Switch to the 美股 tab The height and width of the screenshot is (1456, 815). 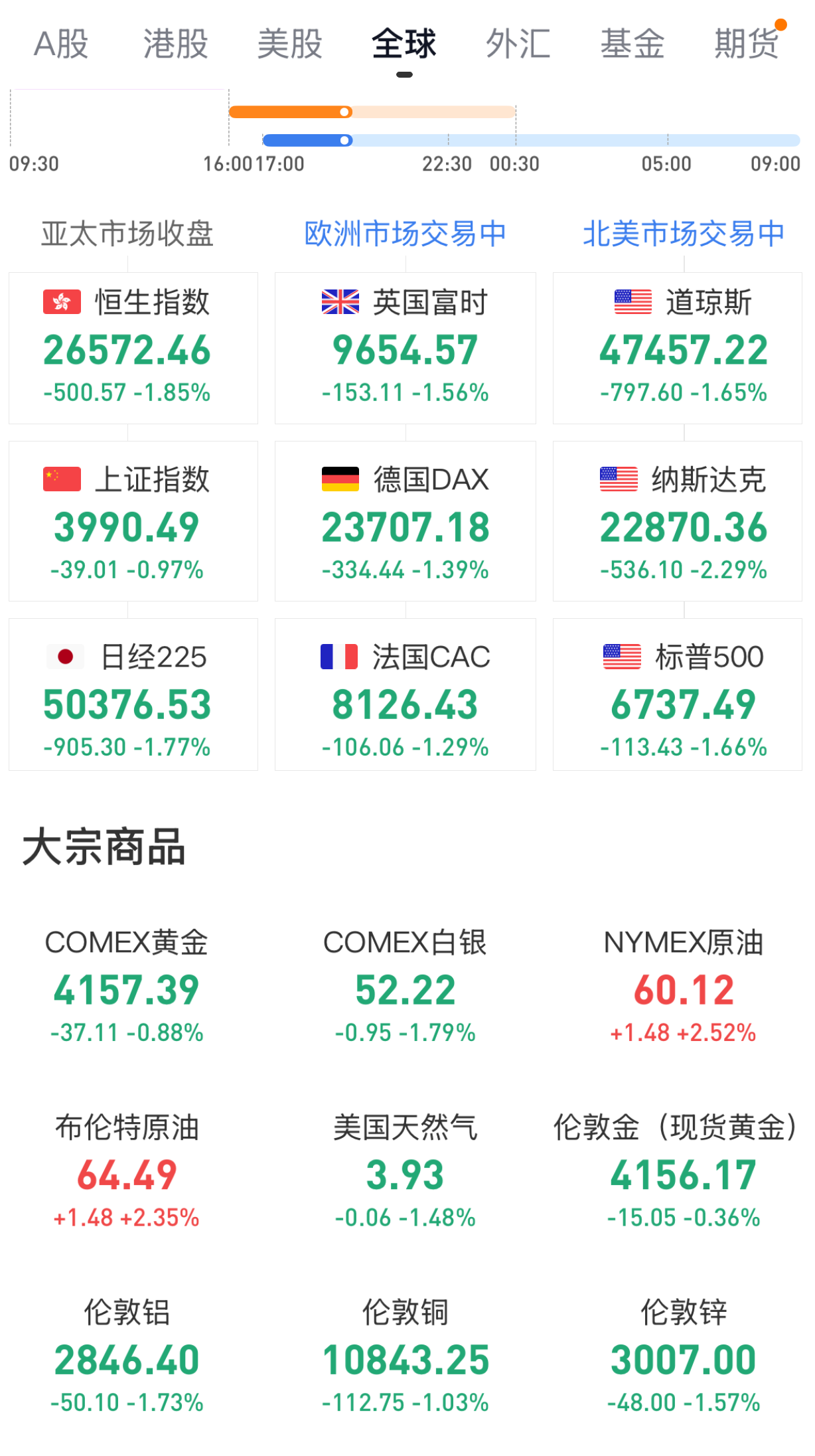(x=290, y=44)
